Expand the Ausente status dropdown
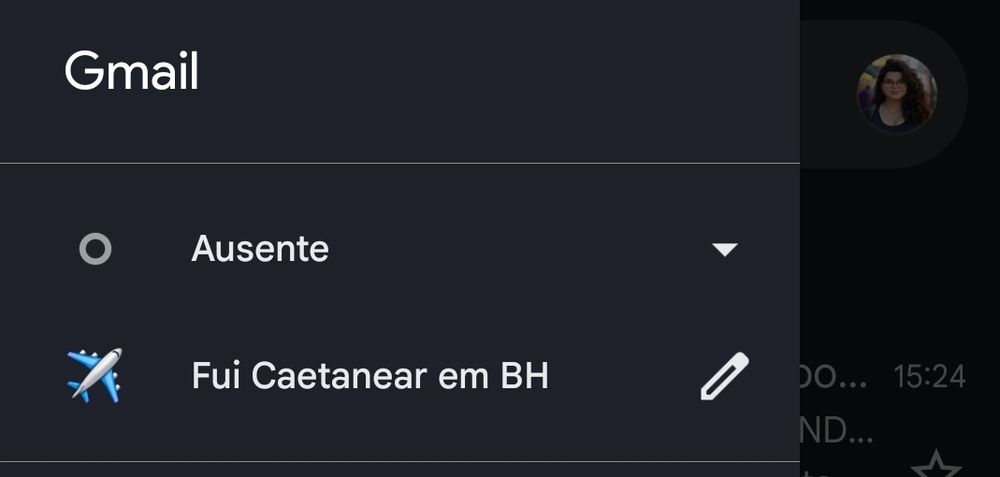The image size is (1000, 477). pos(724,249)
